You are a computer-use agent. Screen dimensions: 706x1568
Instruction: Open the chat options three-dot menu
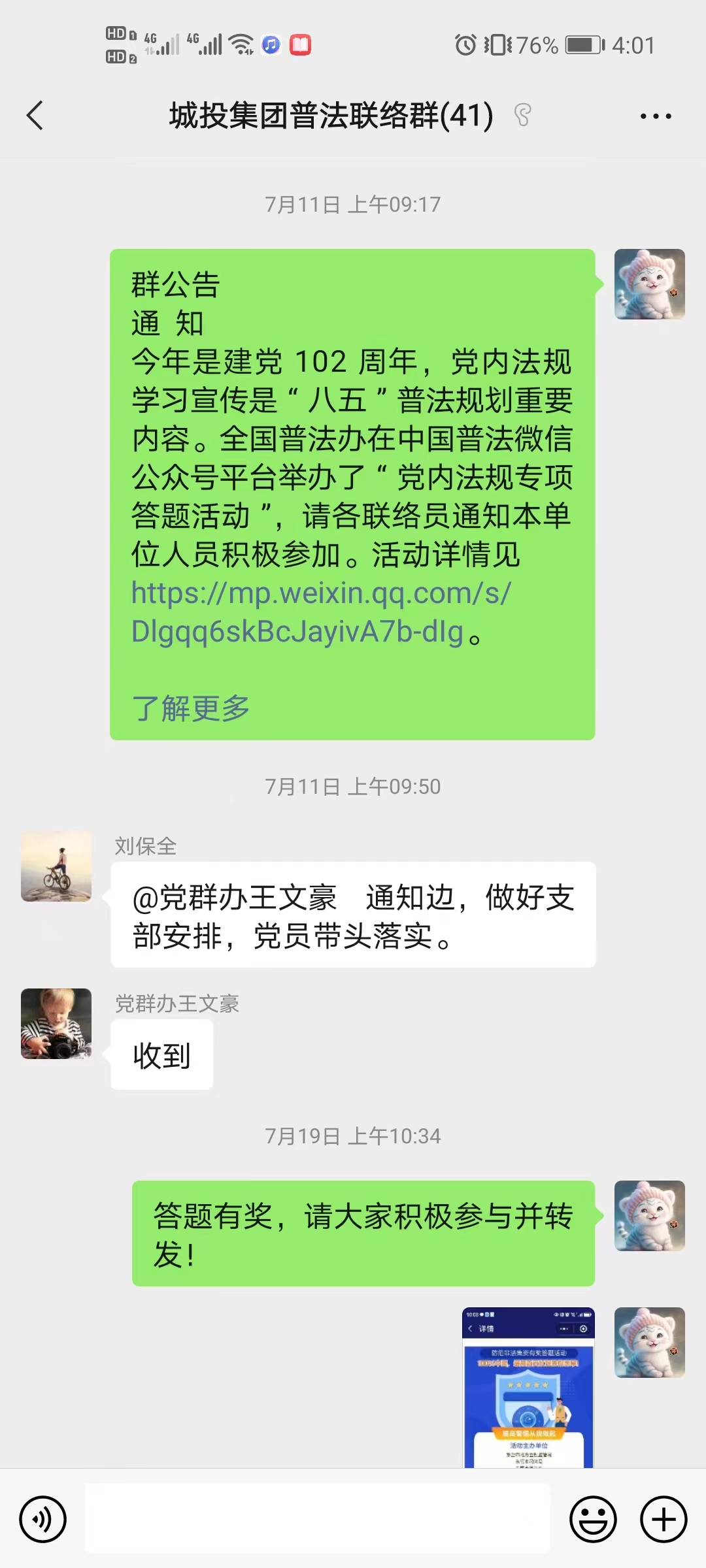[655, 116]
